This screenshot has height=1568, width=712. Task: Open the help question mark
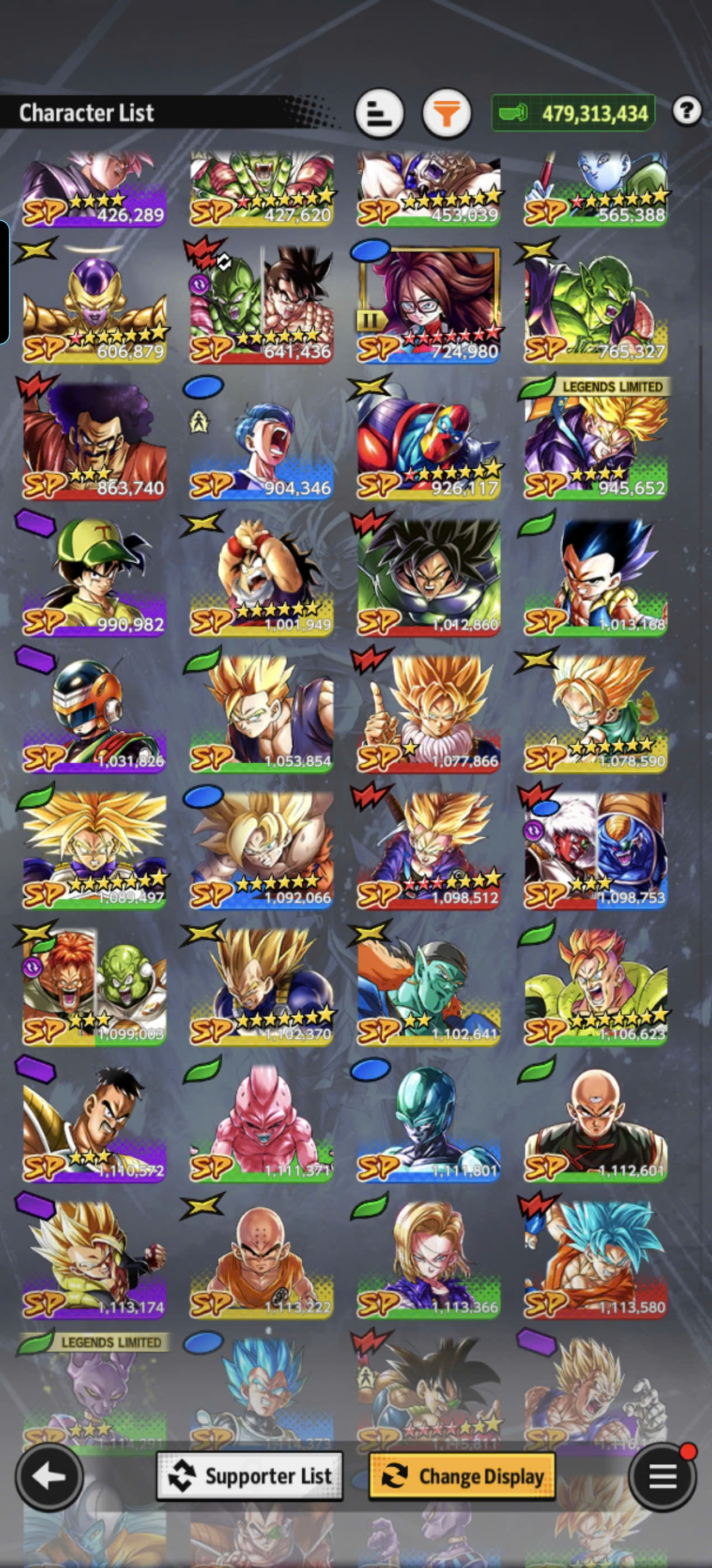pyautogui.click(x=687, y=111)
